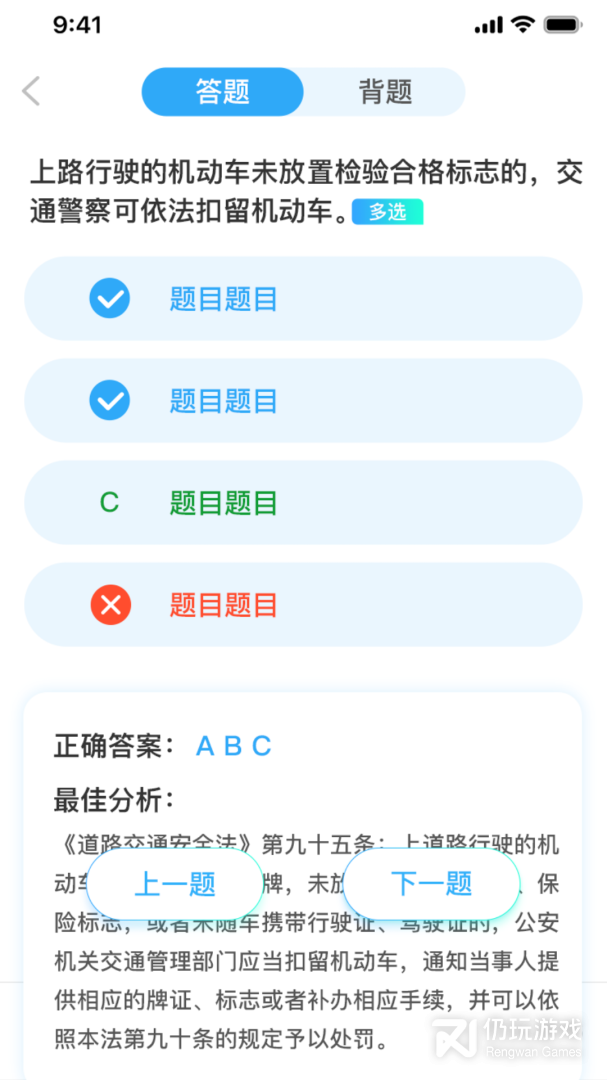
Task: Select the option marked with red cross
Action: pos(303,605)
